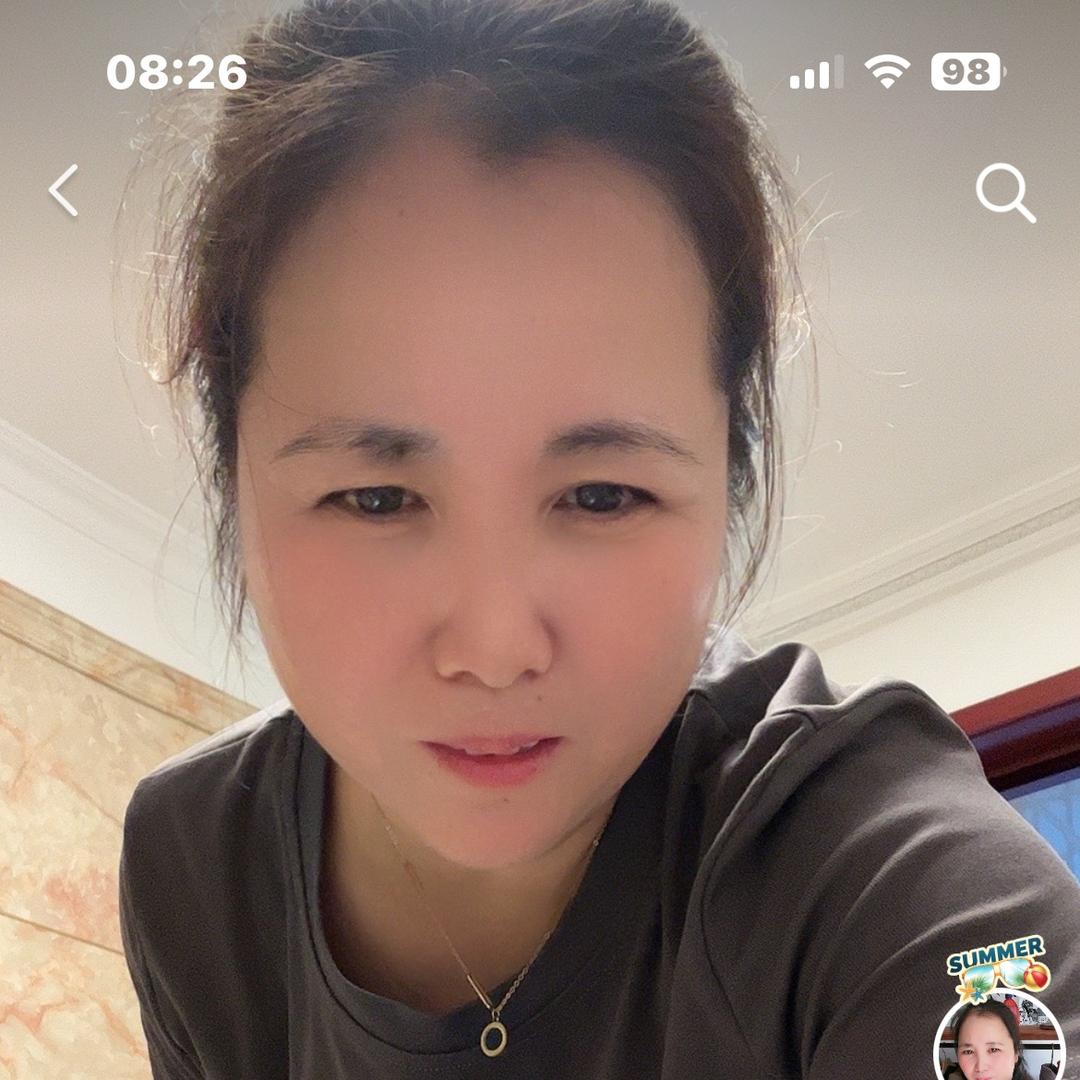1080x1080 pixels.
Task: Go back using the left arrow
Action: [64, 191]
